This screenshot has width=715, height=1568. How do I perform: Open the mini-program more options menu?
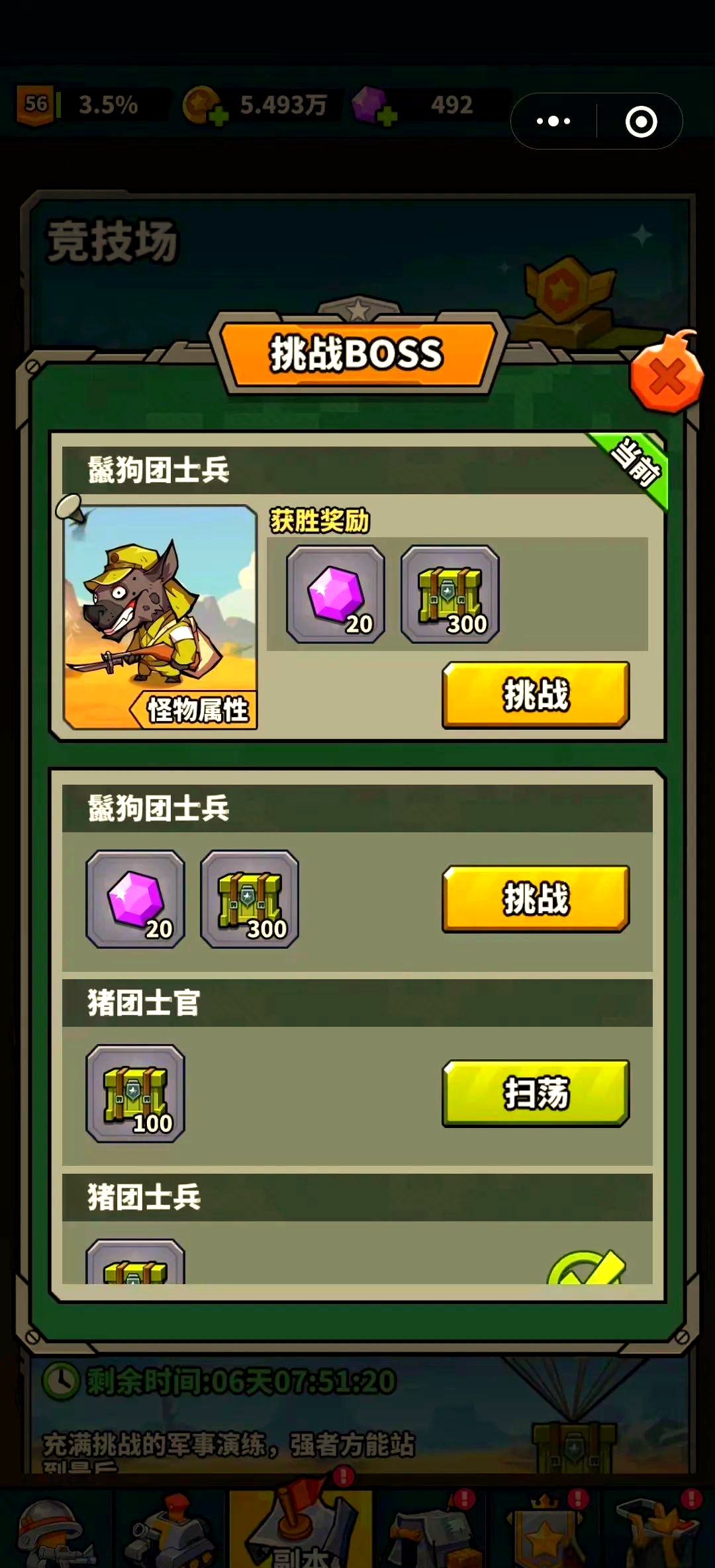pyautogui.click(x=553, y=121)
